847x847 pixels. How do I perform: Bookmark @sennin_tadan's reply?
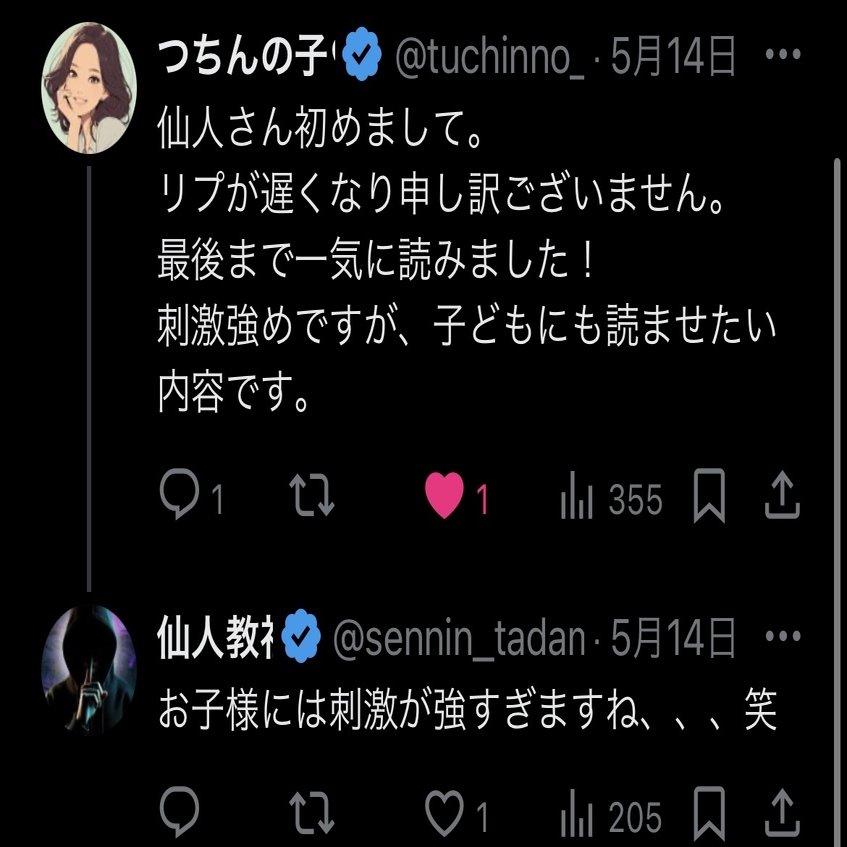tap(710, 817)
